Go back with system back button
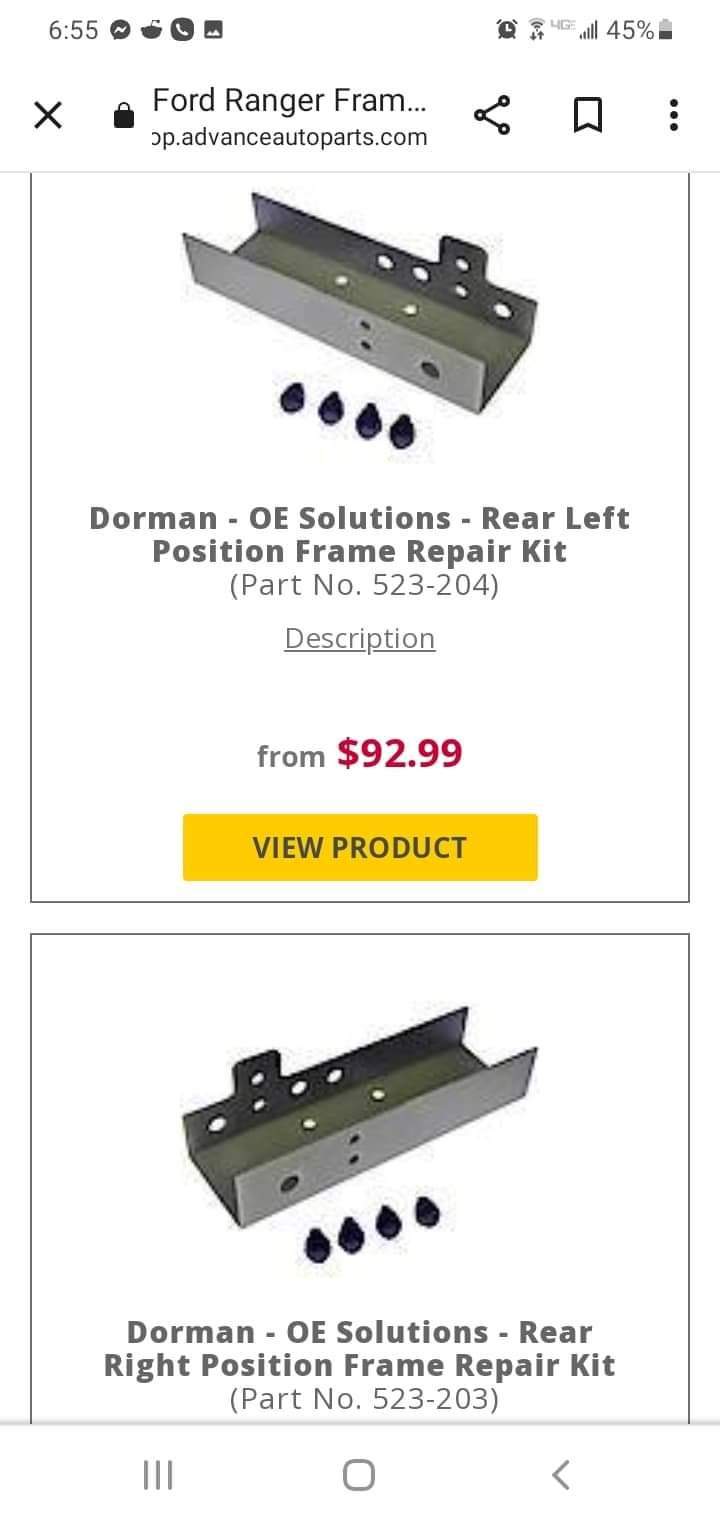720x1520 pixels. click(x=561, y=1473)
